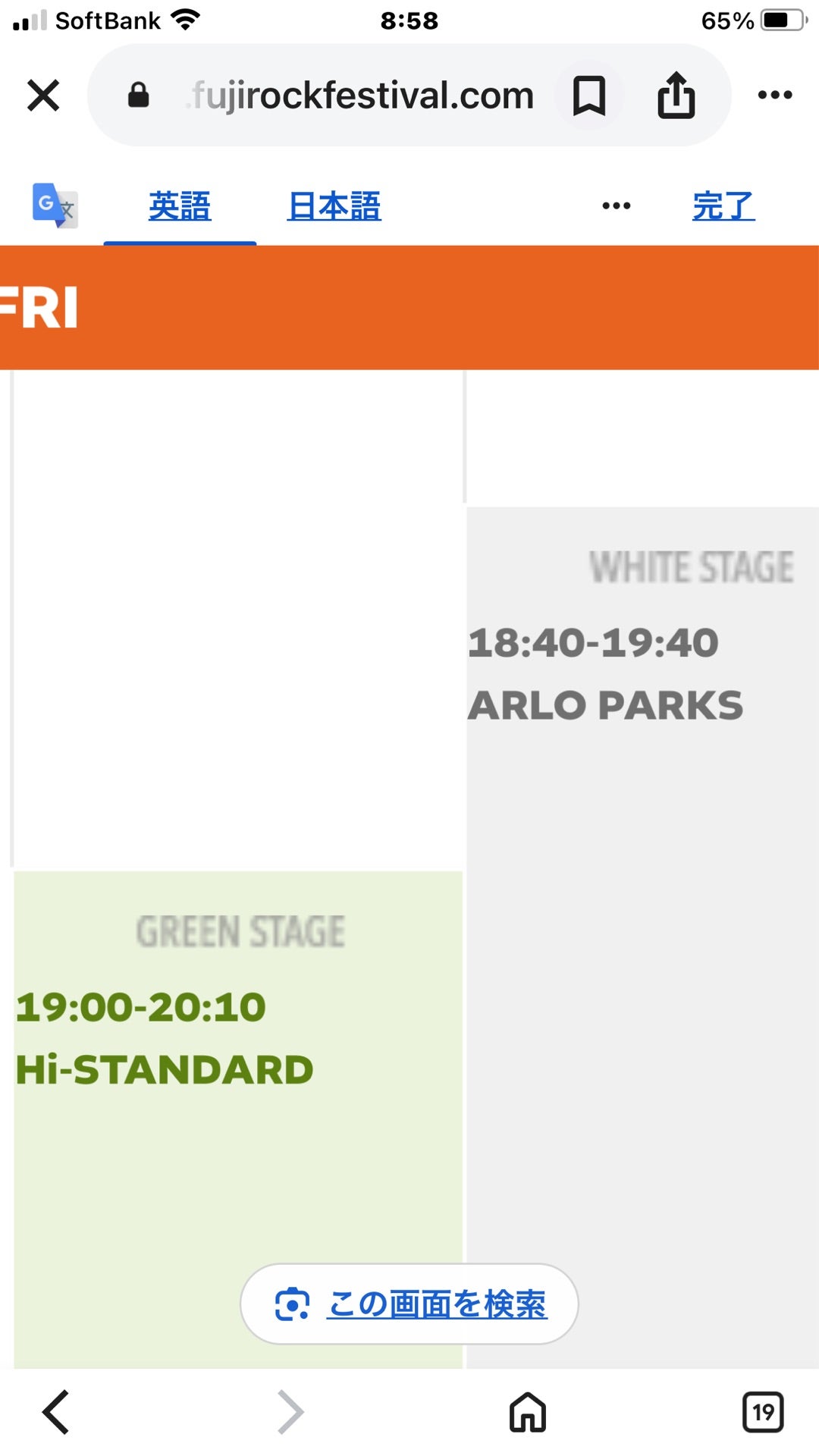Open translate bar more options

(x=616, y=206)
